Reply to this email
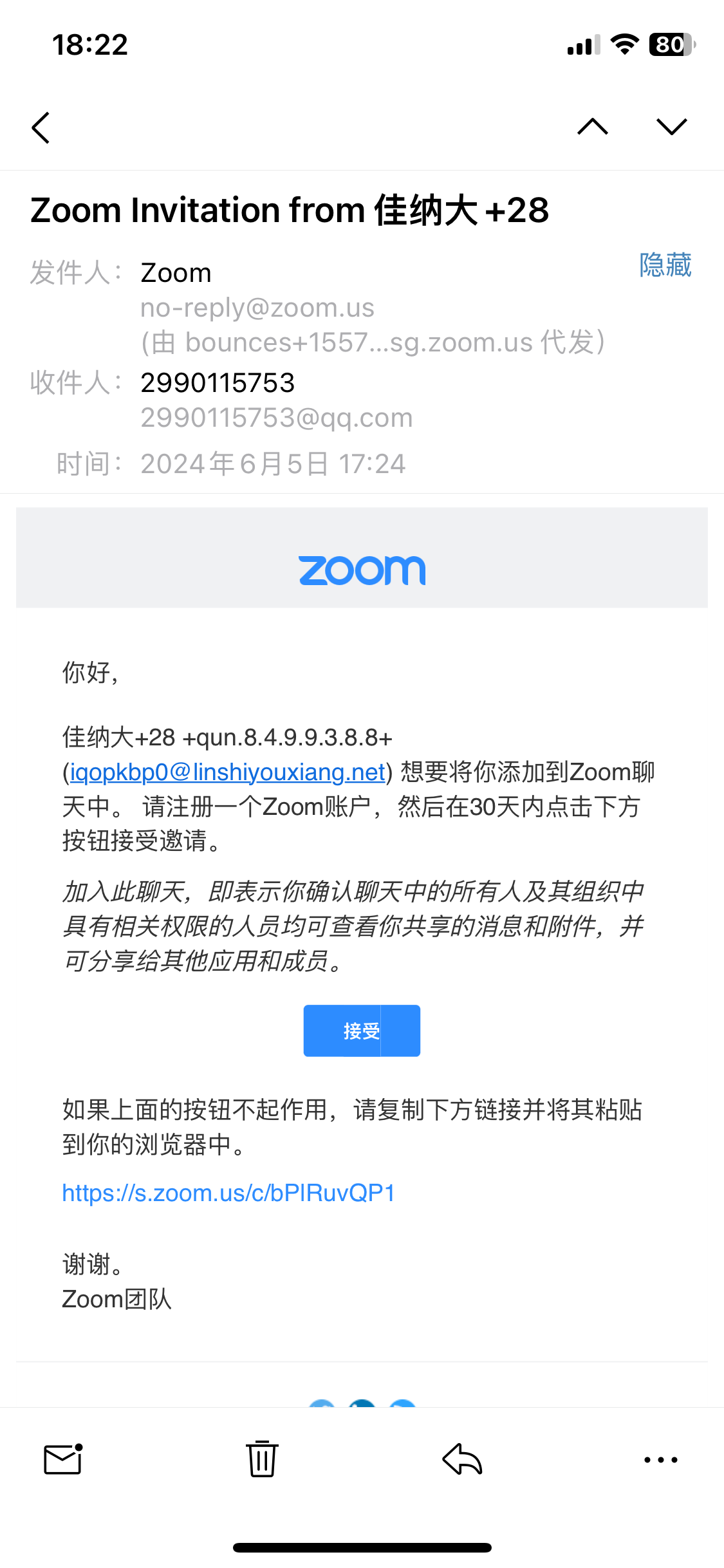The height and width of the screenshot is (1568, 724). click(462, 1459)
